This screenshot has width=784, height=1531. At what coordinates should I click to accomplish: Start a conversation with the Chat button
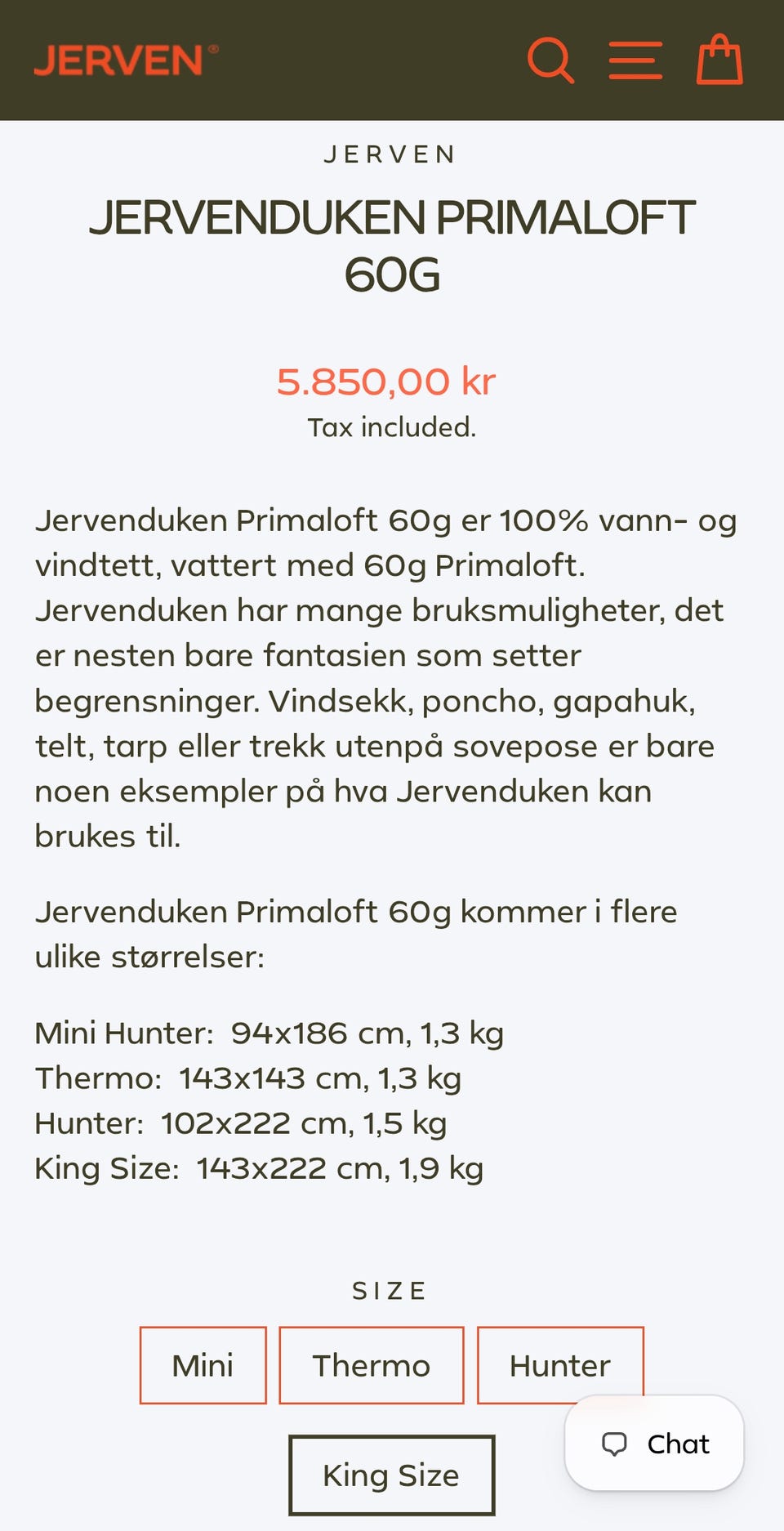click(x=654, y=1444)
